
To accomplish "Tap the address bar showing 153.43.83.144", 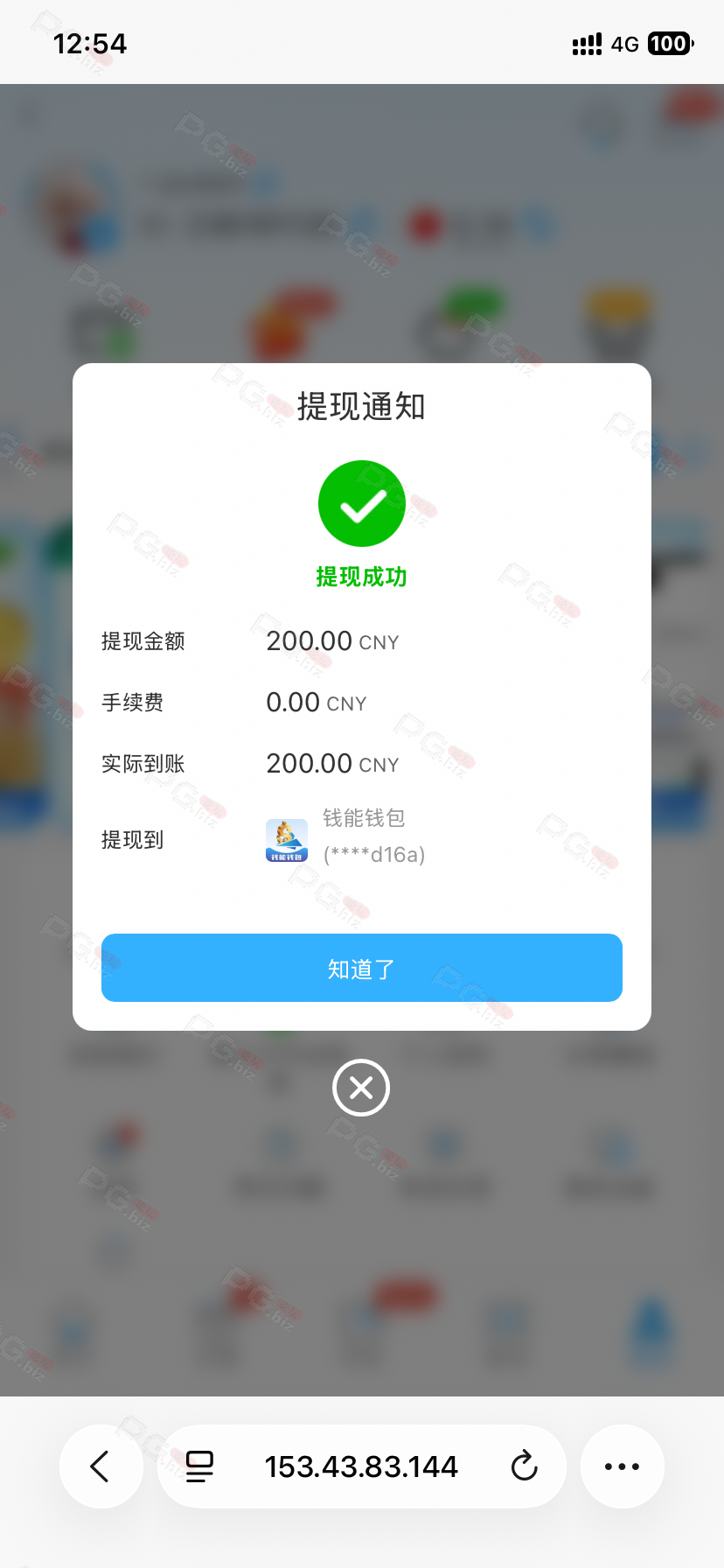I will tap(361, 1466).
